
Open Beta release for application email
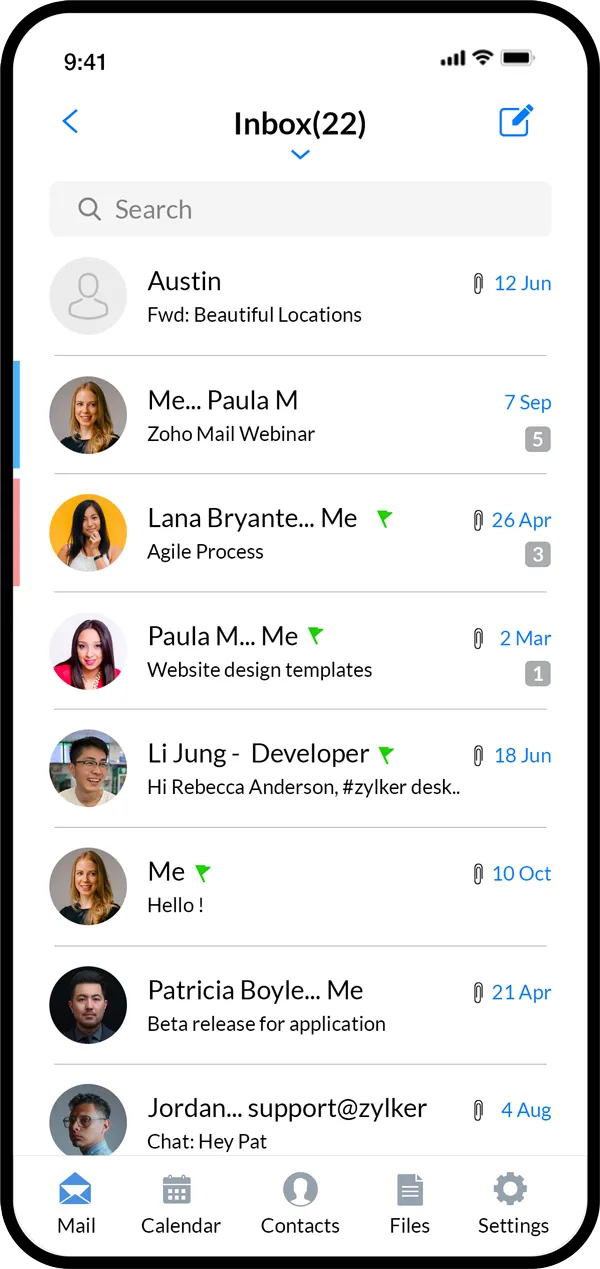300,1005
